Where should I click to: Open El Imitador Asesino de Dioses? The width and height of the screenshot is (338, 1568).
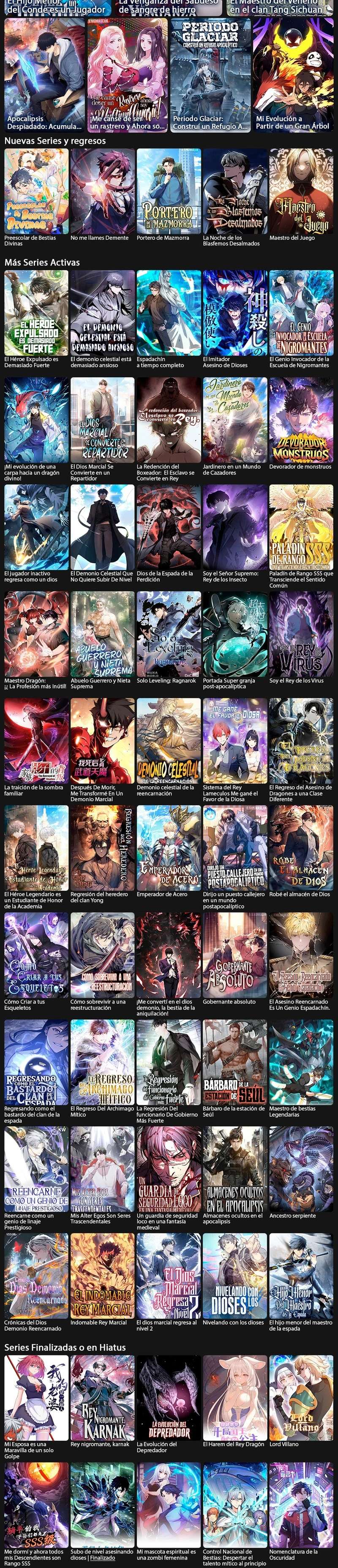(x=234, y=313)
